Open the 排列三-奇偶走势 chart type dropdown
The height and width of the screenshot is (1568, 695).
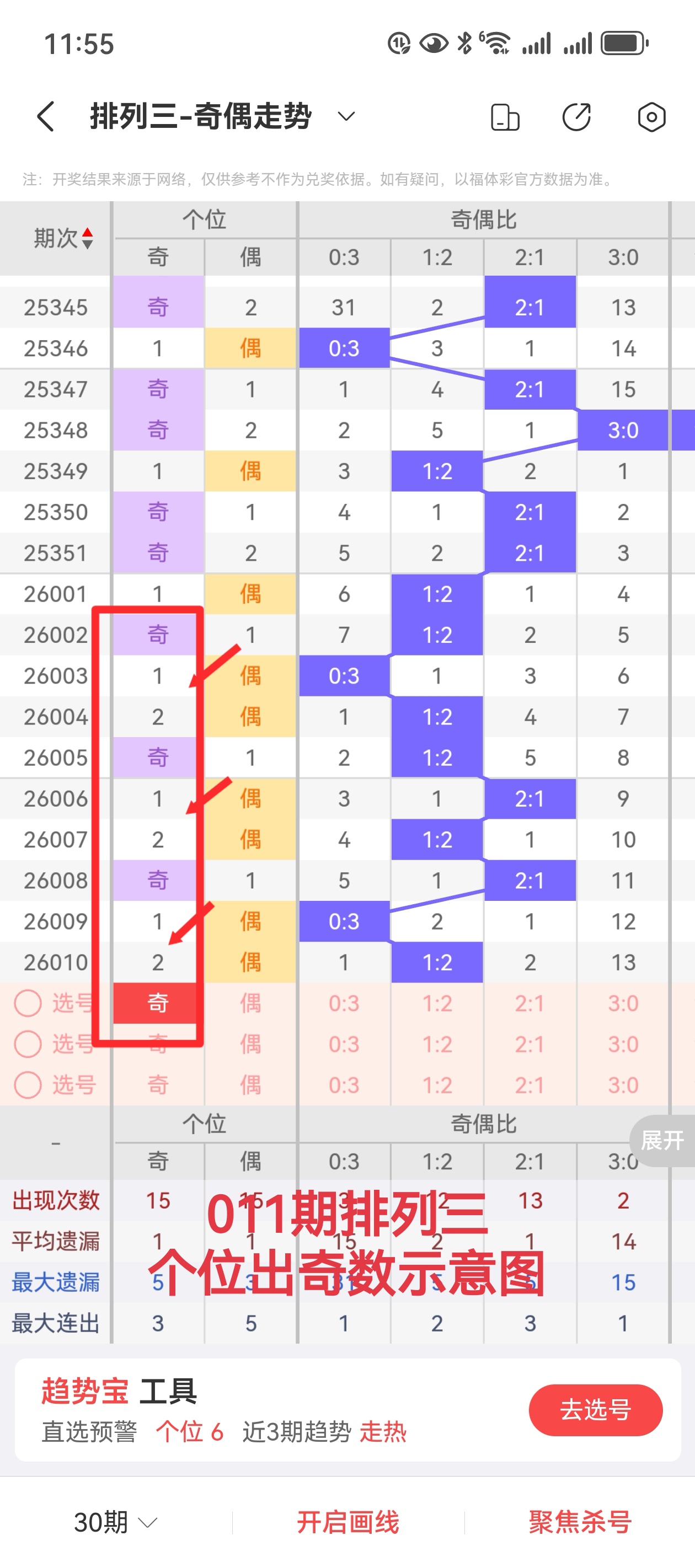346,116
